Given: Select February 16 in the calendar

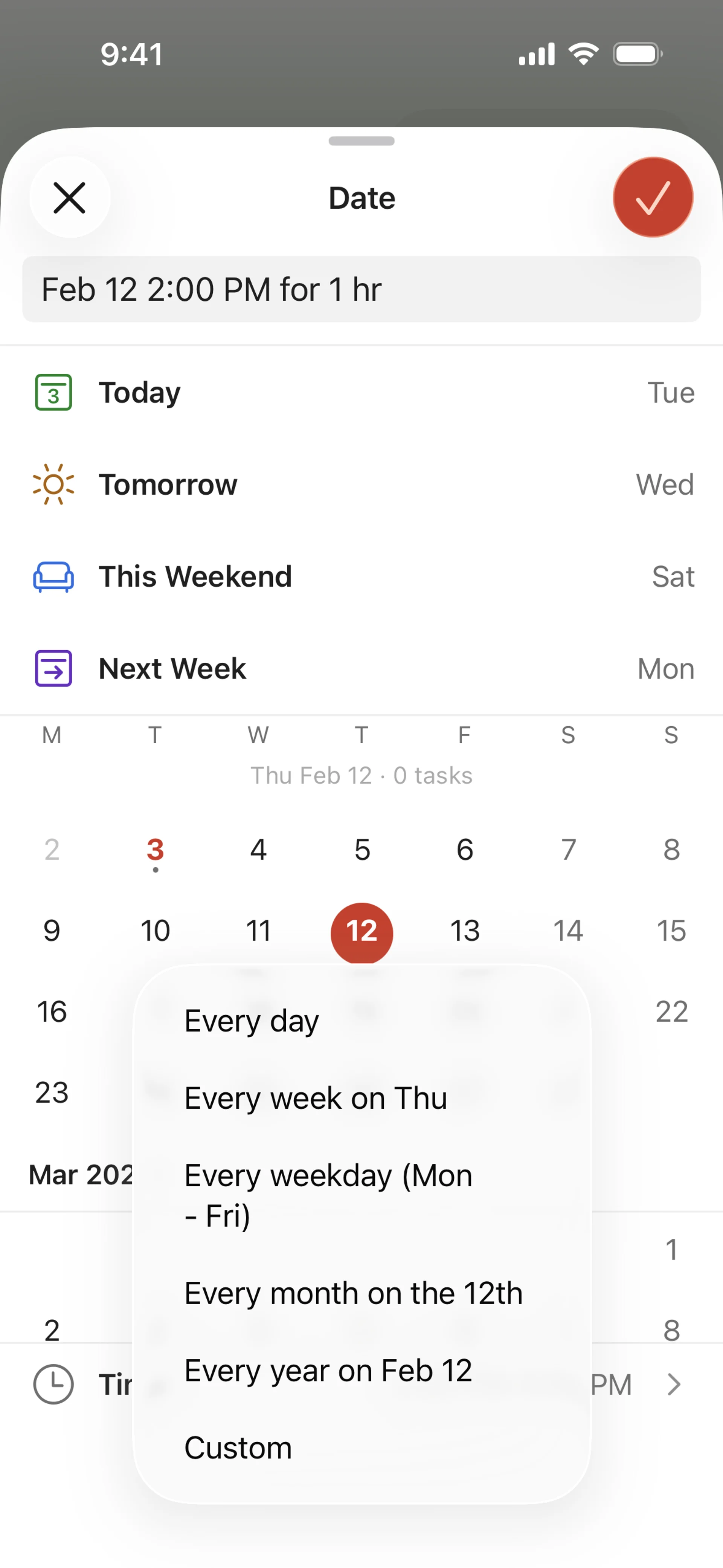Looking at the screenshot, I should click(52, 1012).
